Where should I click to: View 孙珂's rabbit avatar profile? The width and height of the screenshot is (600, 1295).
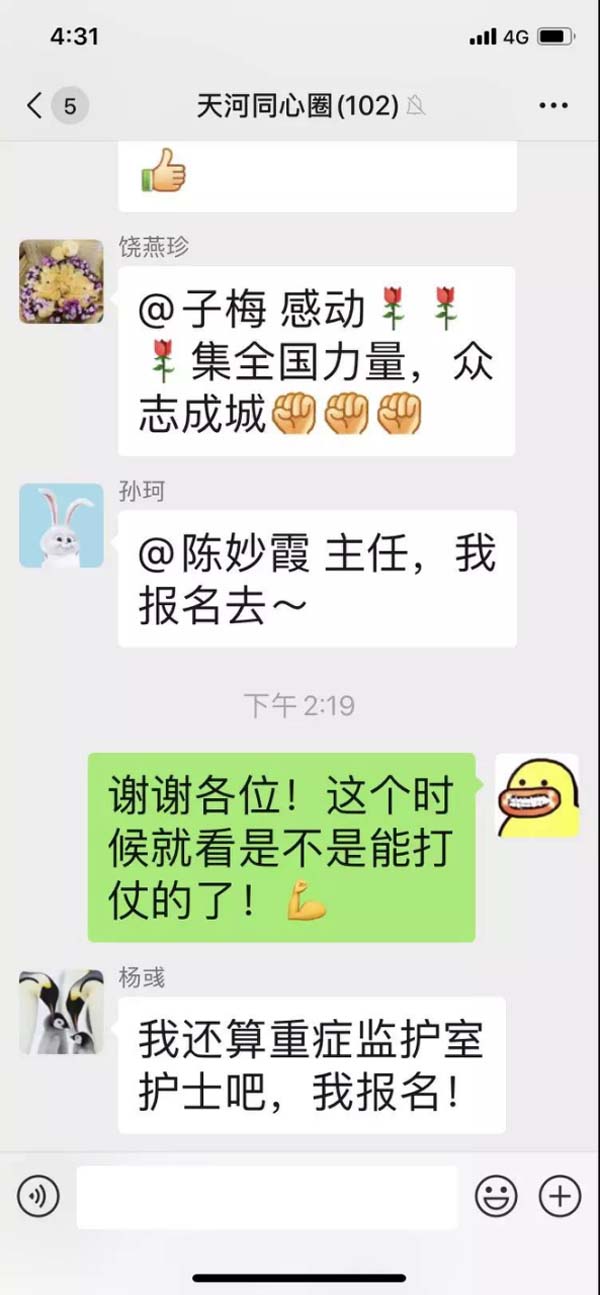[61, 526]
